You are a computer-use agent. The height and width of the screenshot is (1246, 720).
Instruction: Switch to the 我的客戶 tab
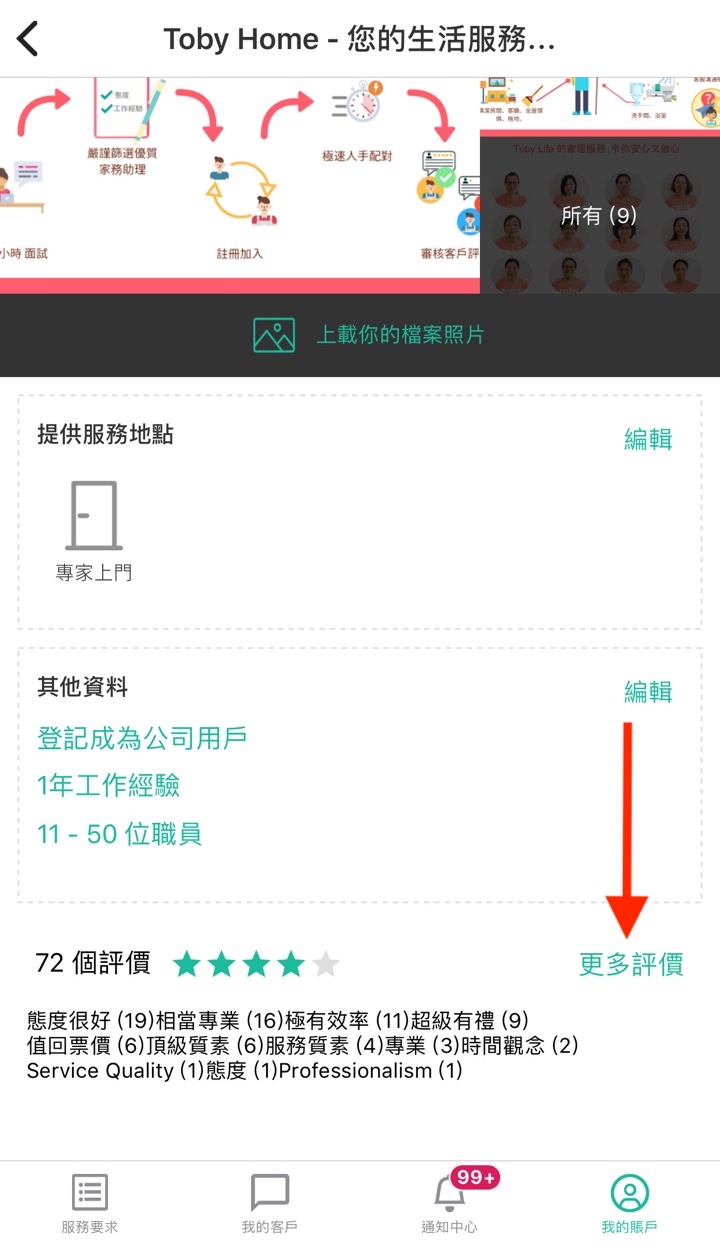(x=269, y=1203)
